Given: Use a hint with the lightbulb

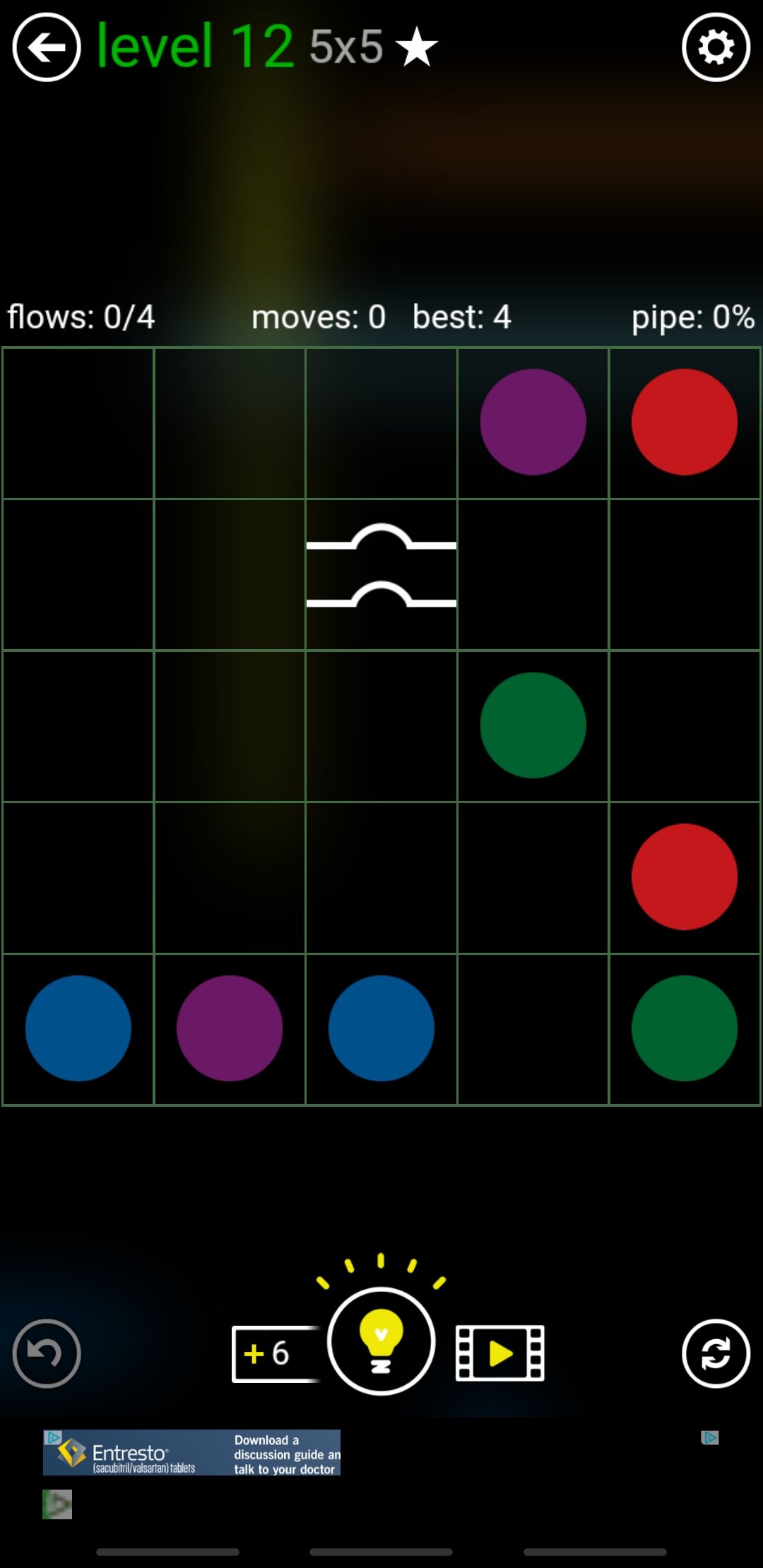Looking at the screenshot, I should (381, 1341).
